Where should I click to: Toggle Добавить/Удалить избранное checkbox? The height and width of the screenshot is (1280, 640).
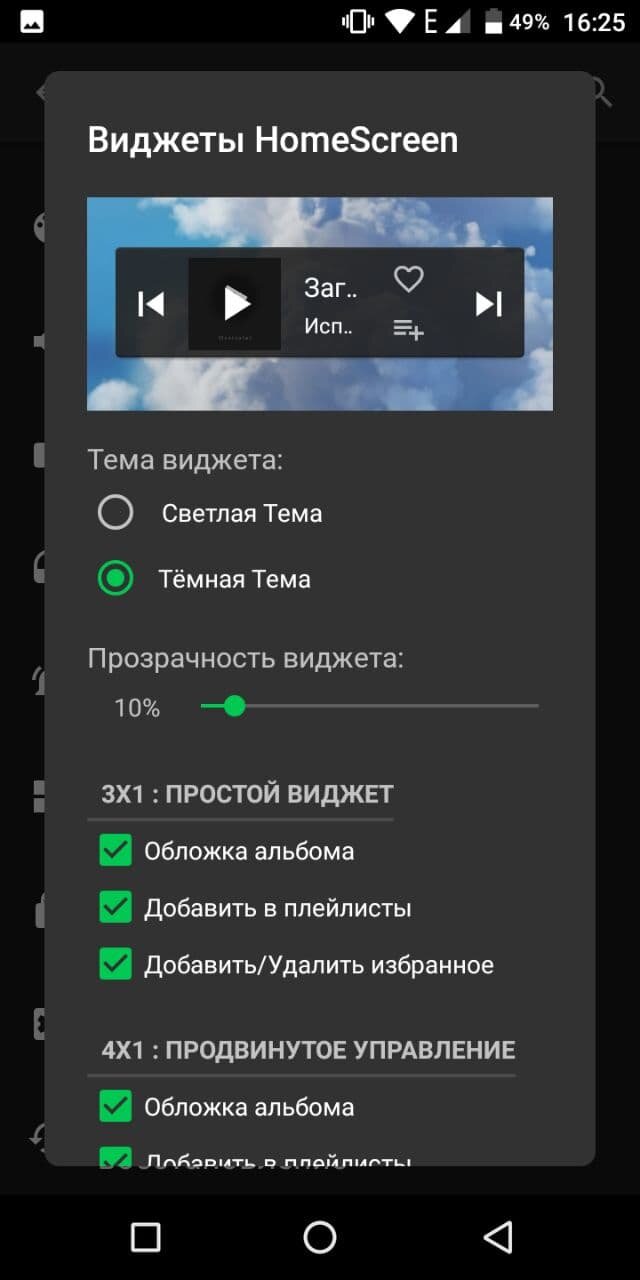pyautogui.click(x=116, y=964)
